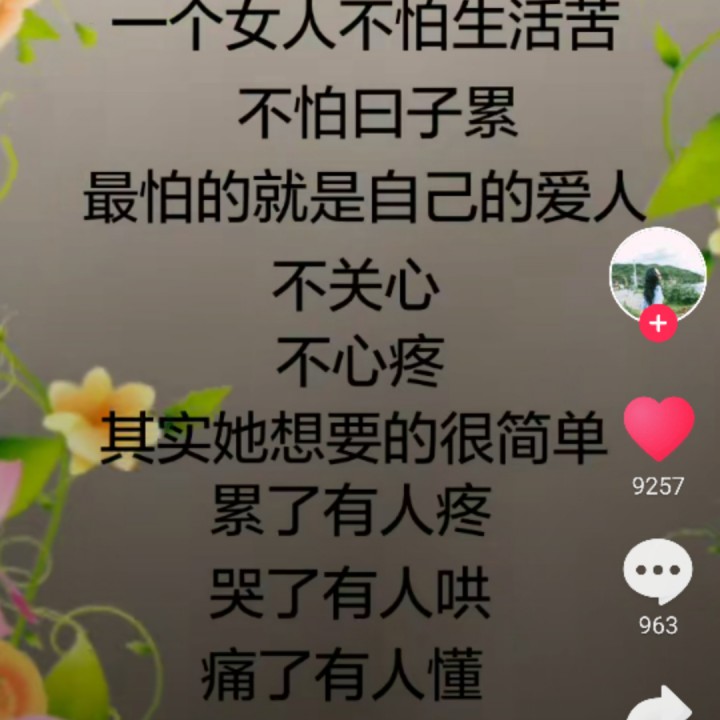The height and width of the screenshot is (720, 720).
Task: Share this video using the arrow icon
Action: point(660,703)
